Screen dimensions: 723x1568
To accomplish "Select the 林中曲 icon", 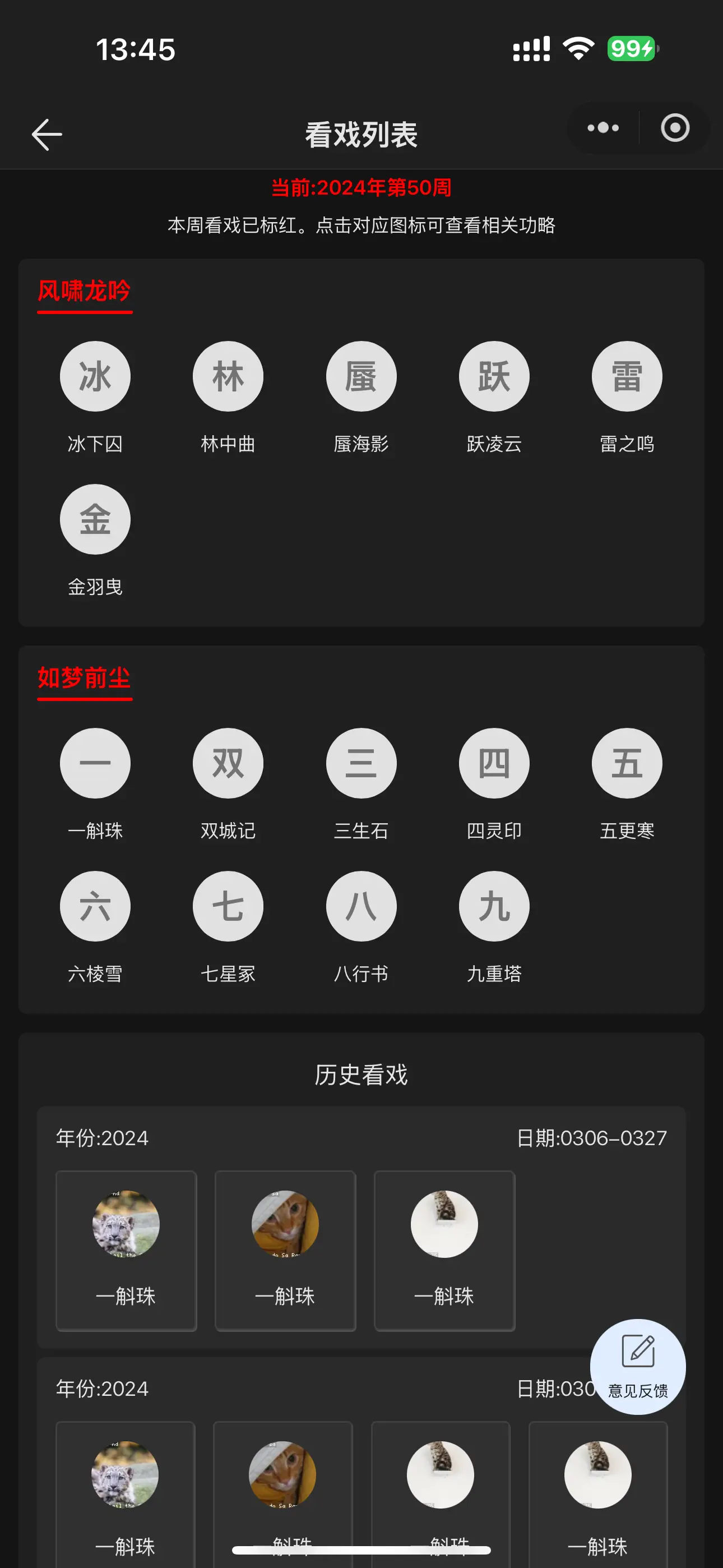I will pos(228,376).
